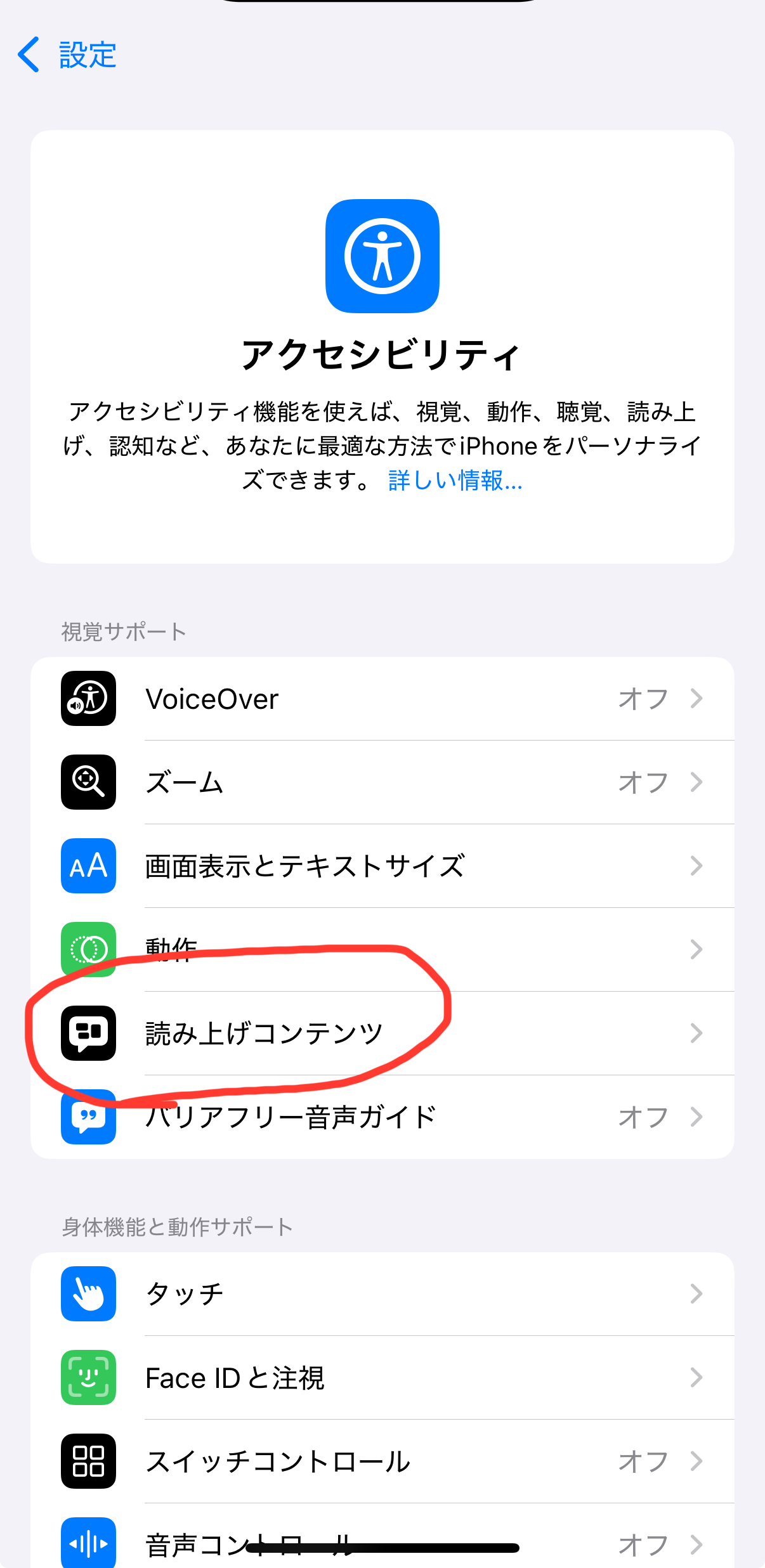Open 読み上げコンテンツ

click(x=382, y=1033)
